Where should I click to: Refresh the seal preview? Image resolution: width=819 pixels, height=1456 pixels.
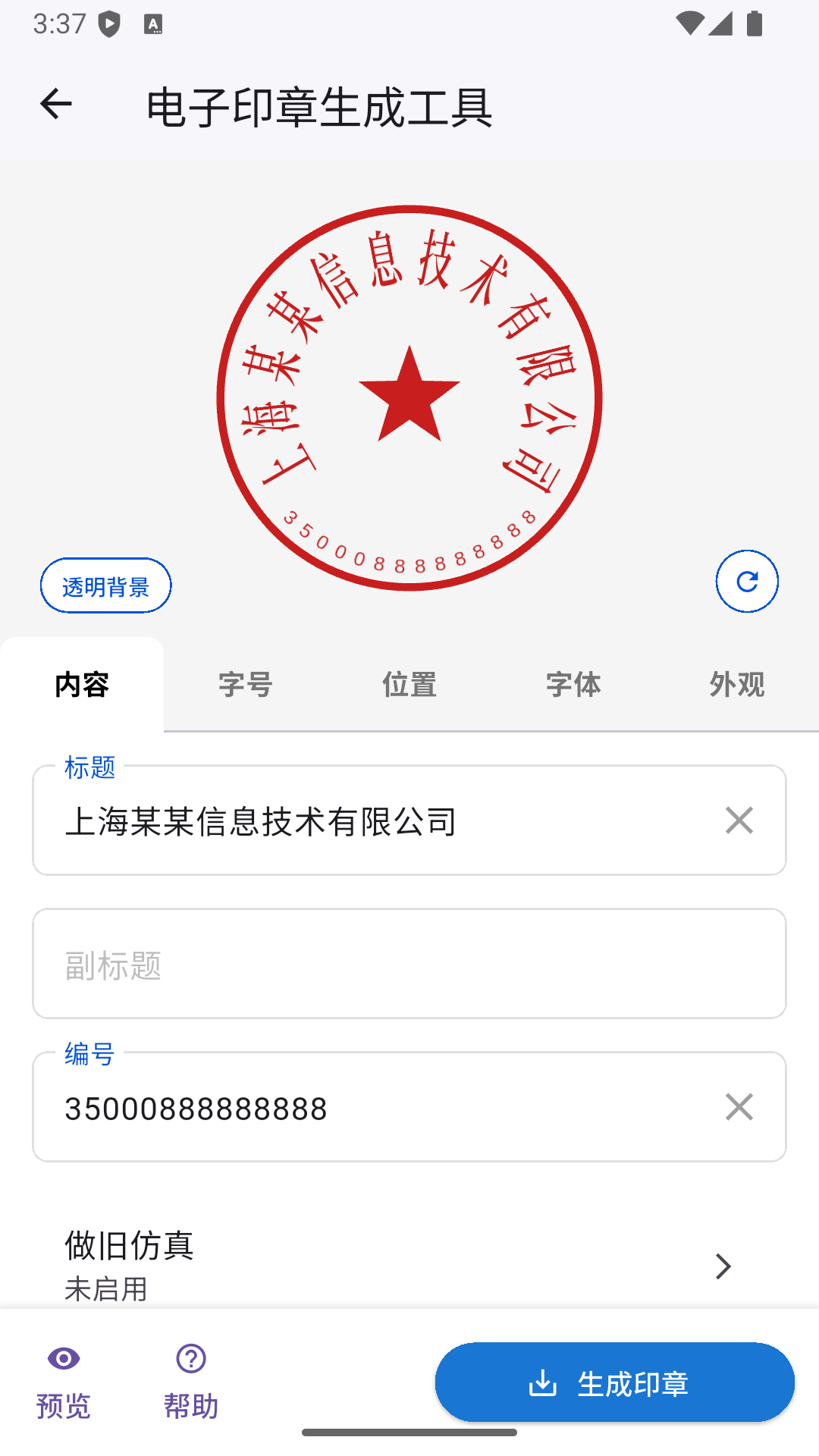[747, 582]
